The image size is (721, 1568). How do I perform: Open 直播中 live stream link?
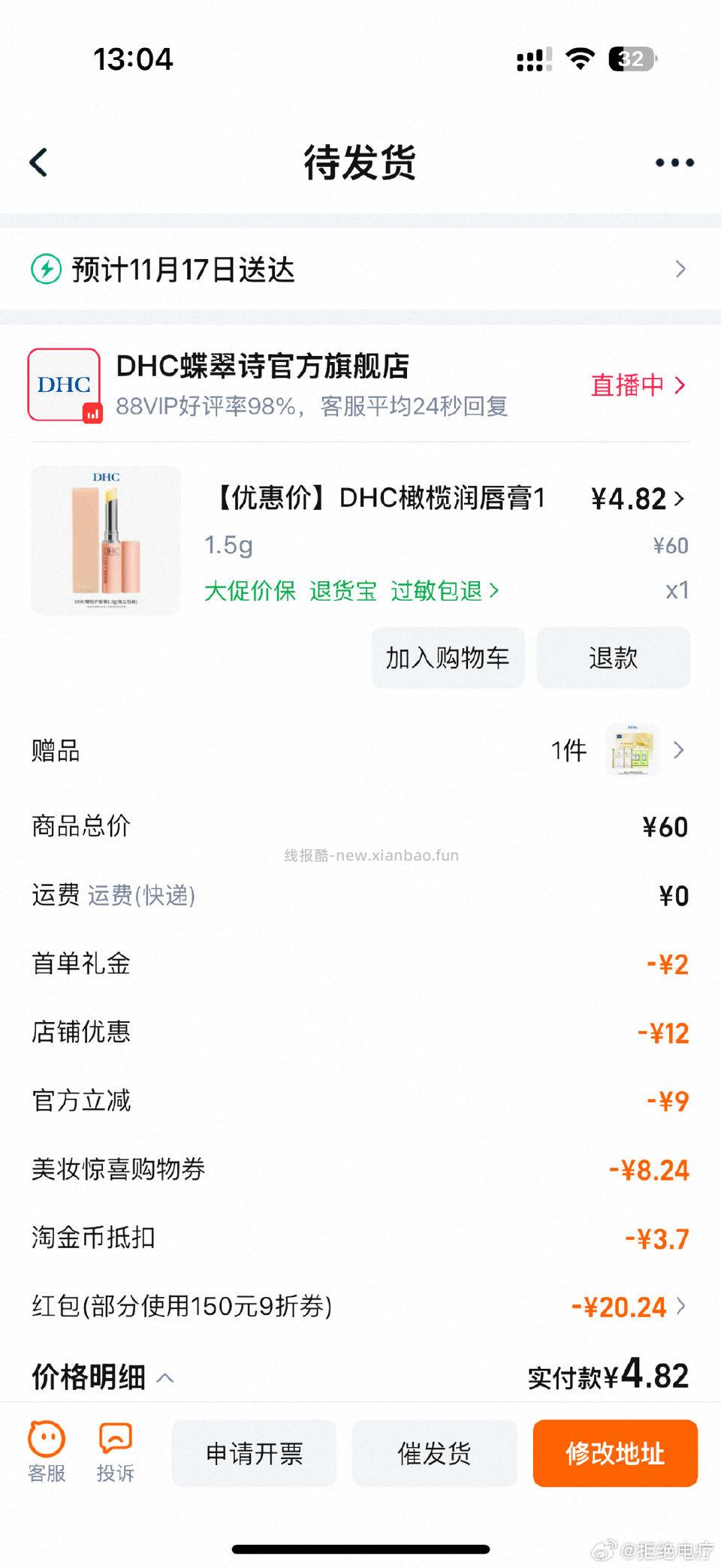tap(638, 385)
